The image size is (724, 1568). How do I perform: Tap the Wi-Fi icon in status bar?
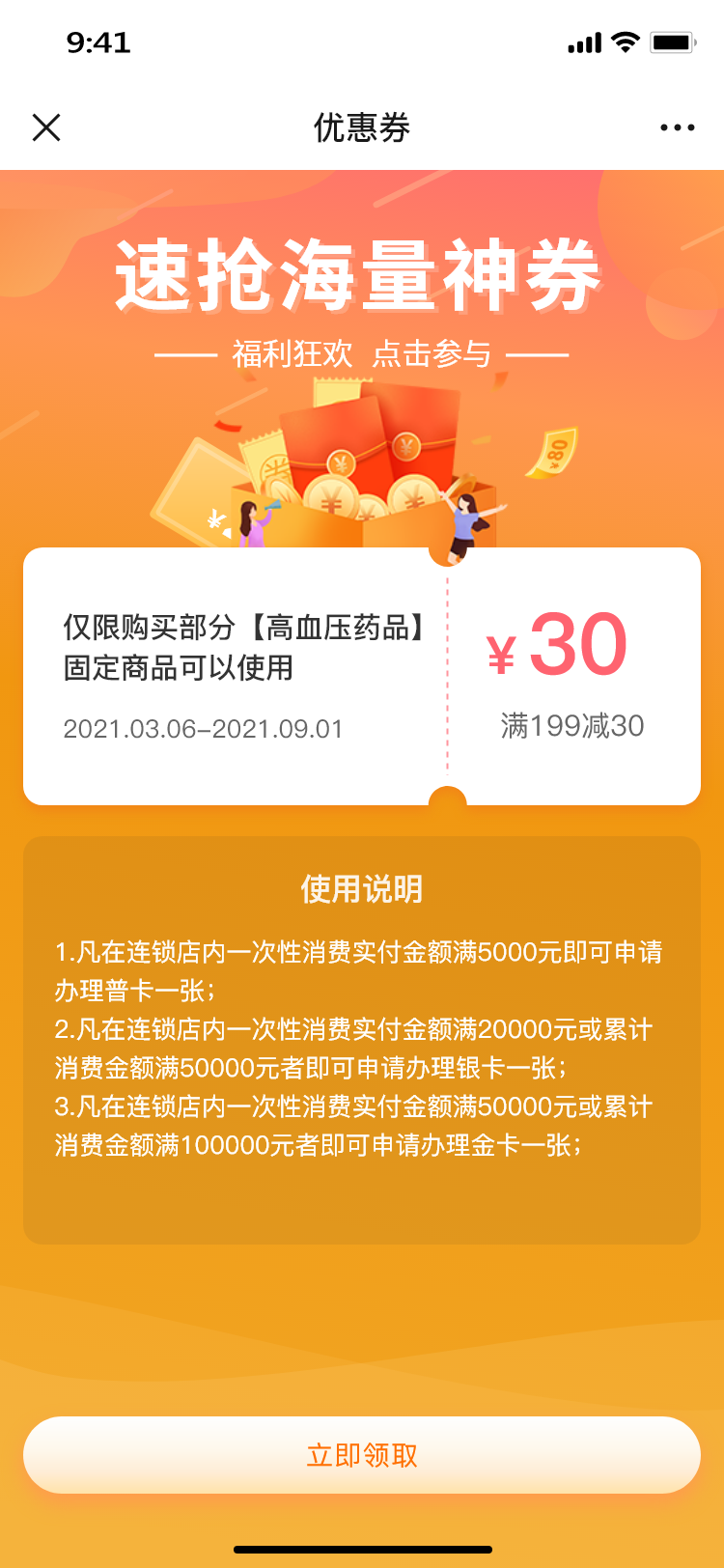pos(626,42)
